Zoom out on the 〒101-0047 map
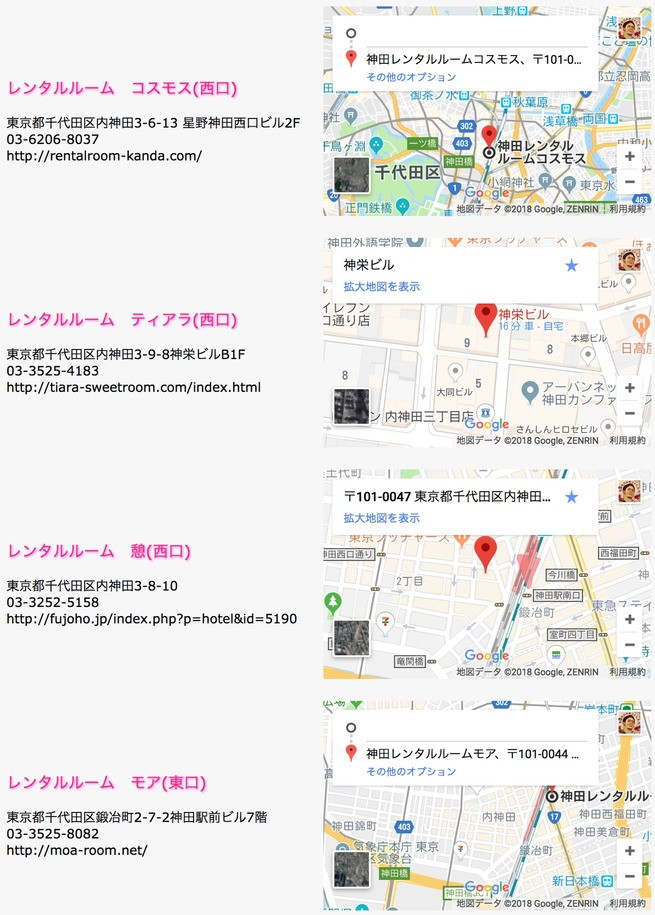The height and width of the screenshot is (915, 655). [x=629, y=645]
